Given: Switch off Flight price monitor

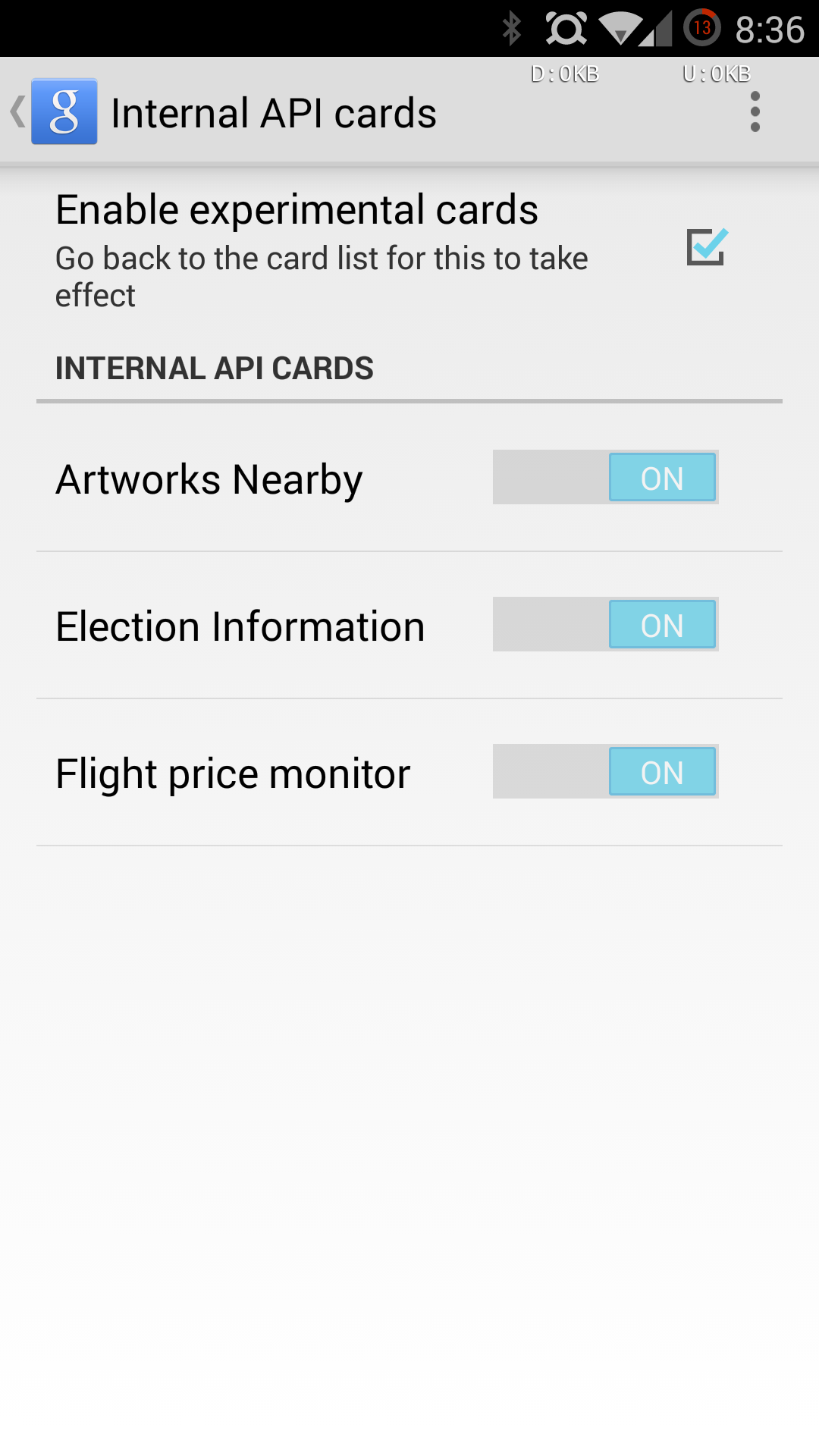Looking at the screenshot, I should (605, 772).
